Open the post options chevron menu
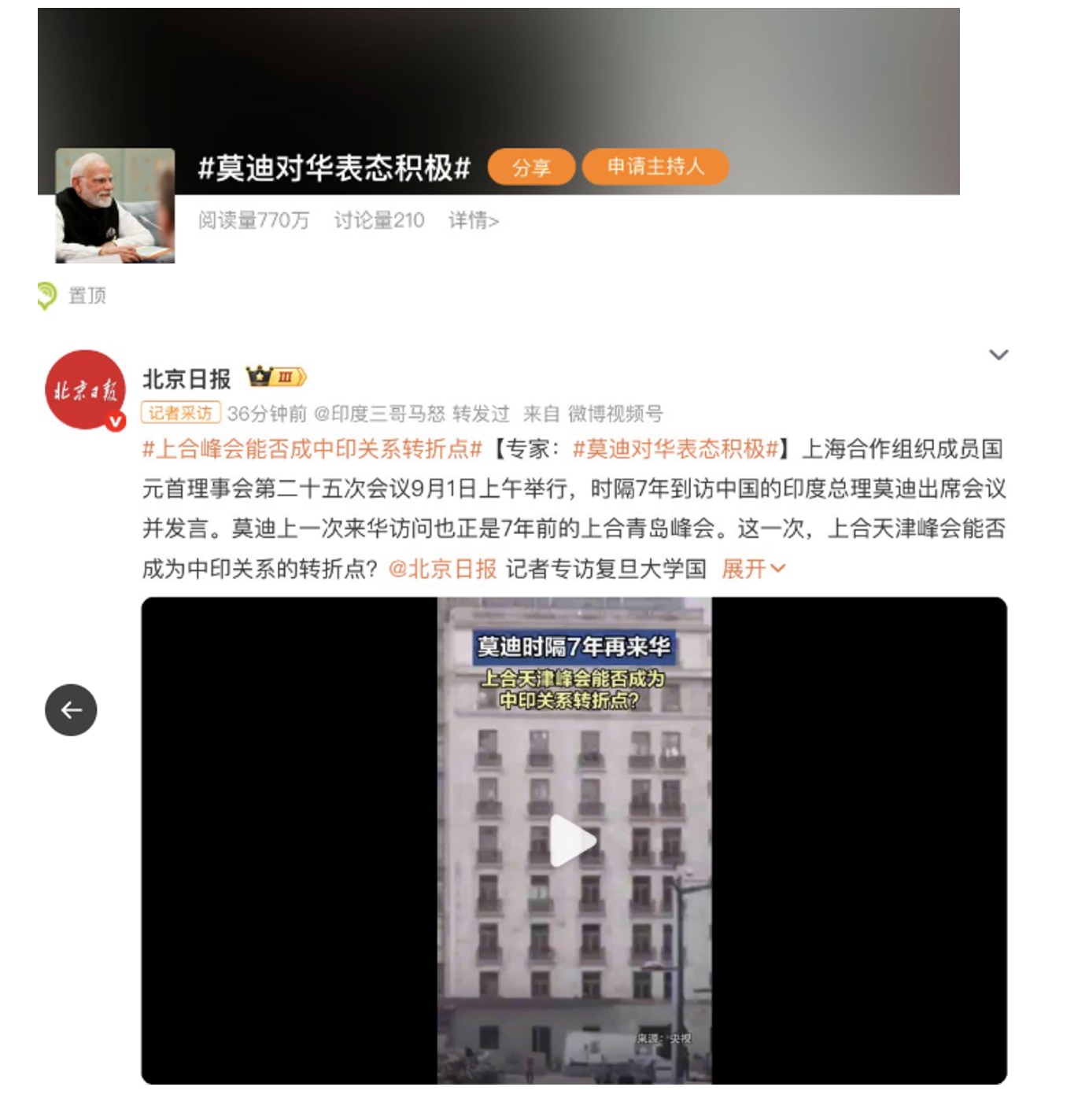This screenshot has height=1120, width=1089. click(x=998, y=355)
